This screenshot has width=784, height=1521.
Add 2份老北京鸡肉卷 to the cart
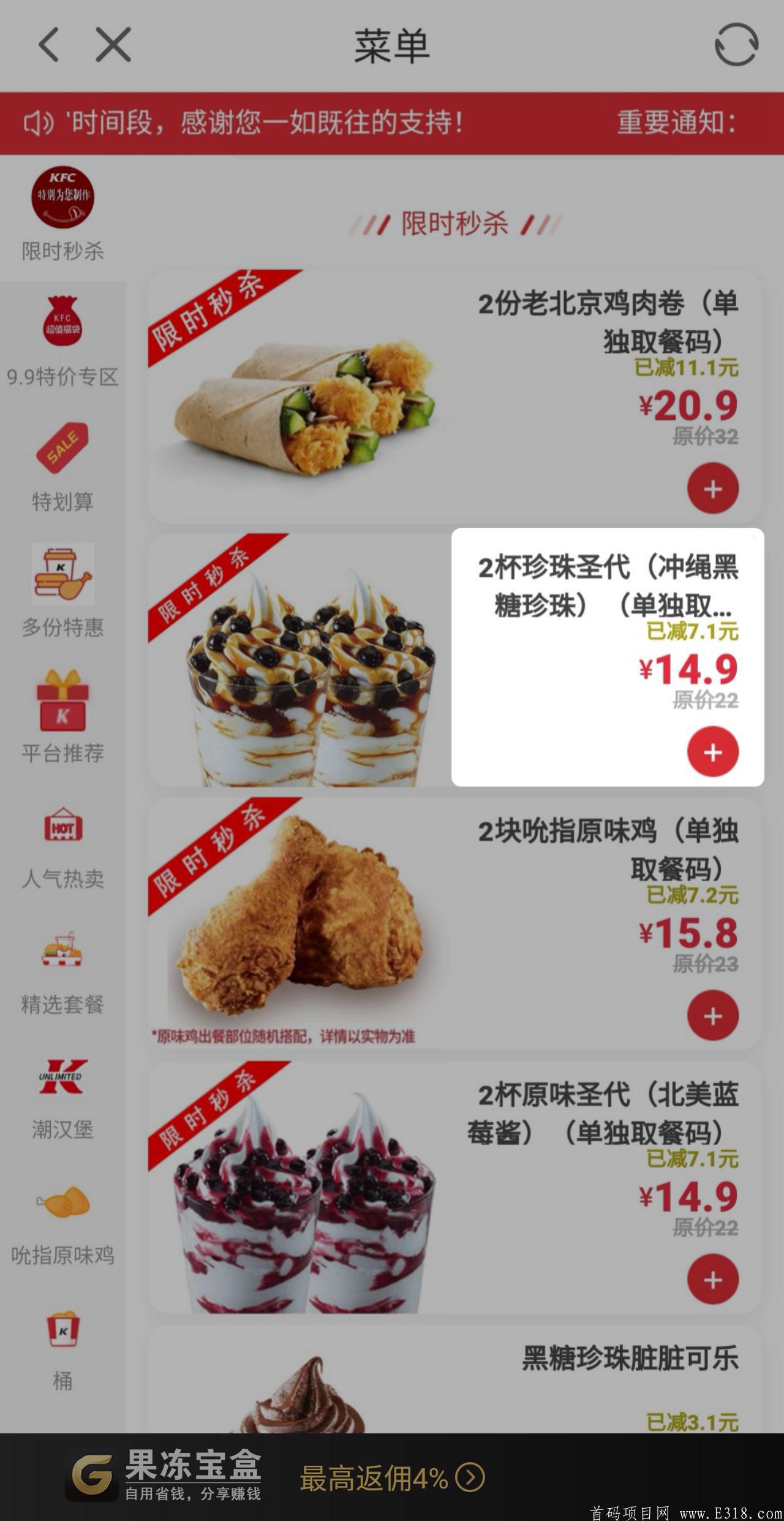point(712,488)
